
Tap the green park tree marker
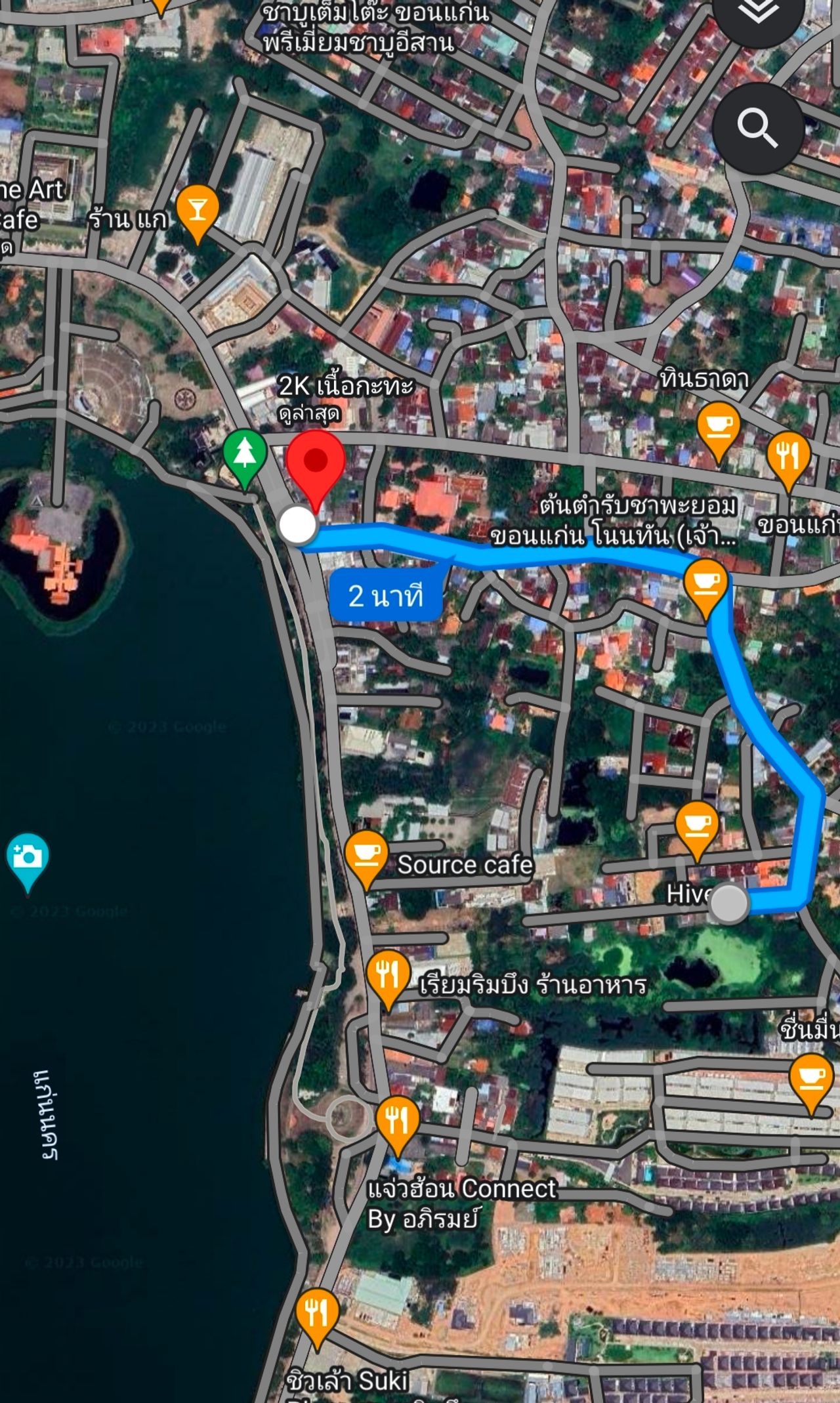245,454
